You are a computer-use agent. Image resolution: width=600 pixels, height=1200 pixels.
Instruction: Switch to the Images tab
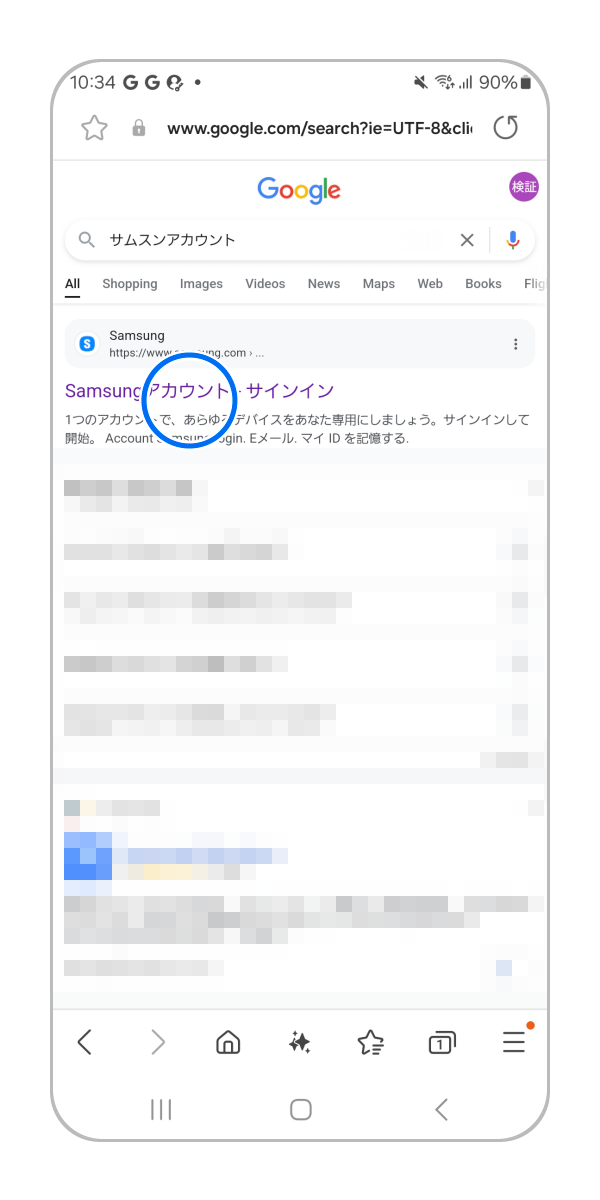pos(201,284)
